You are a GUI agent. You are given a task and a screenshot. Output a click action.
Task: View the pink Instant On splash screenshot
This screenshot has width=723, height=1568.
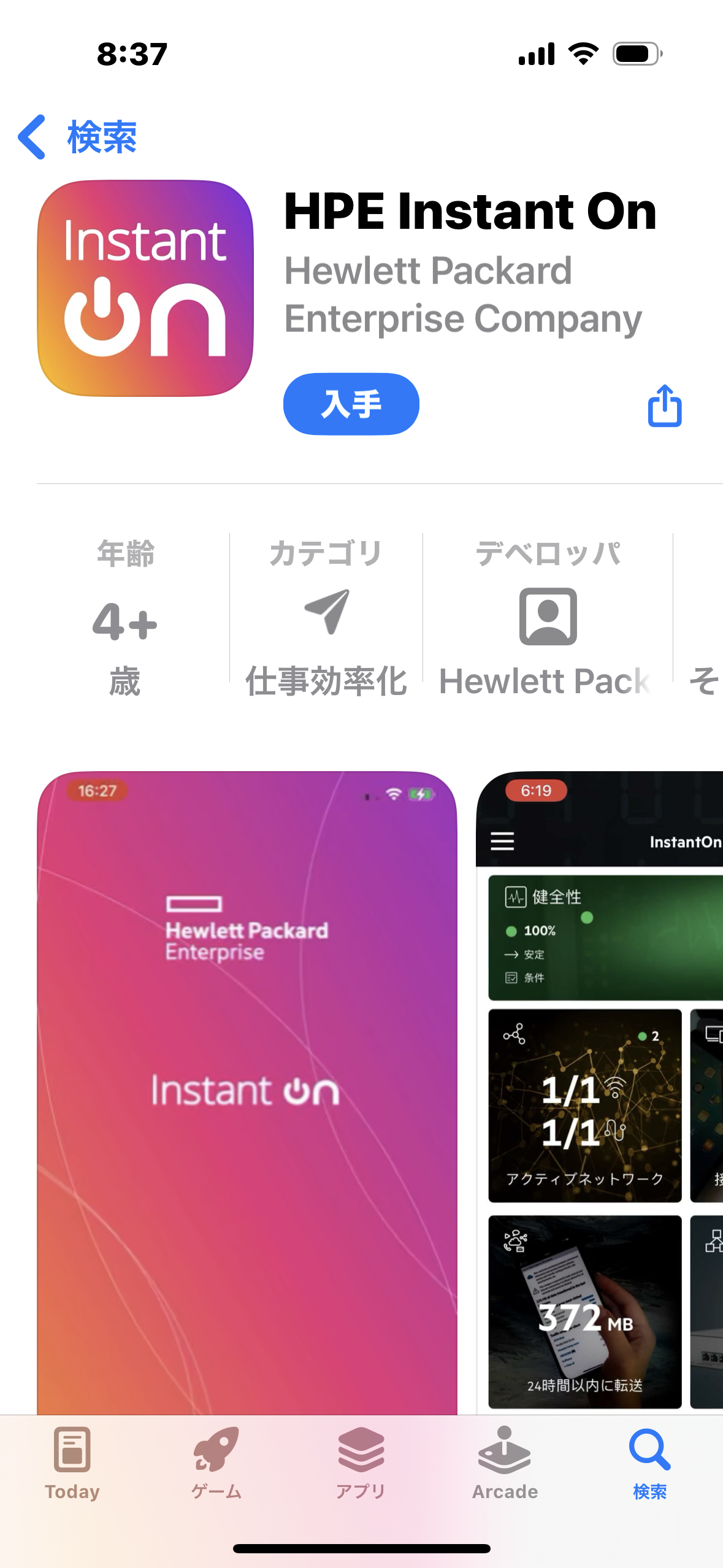[247, 1092]
